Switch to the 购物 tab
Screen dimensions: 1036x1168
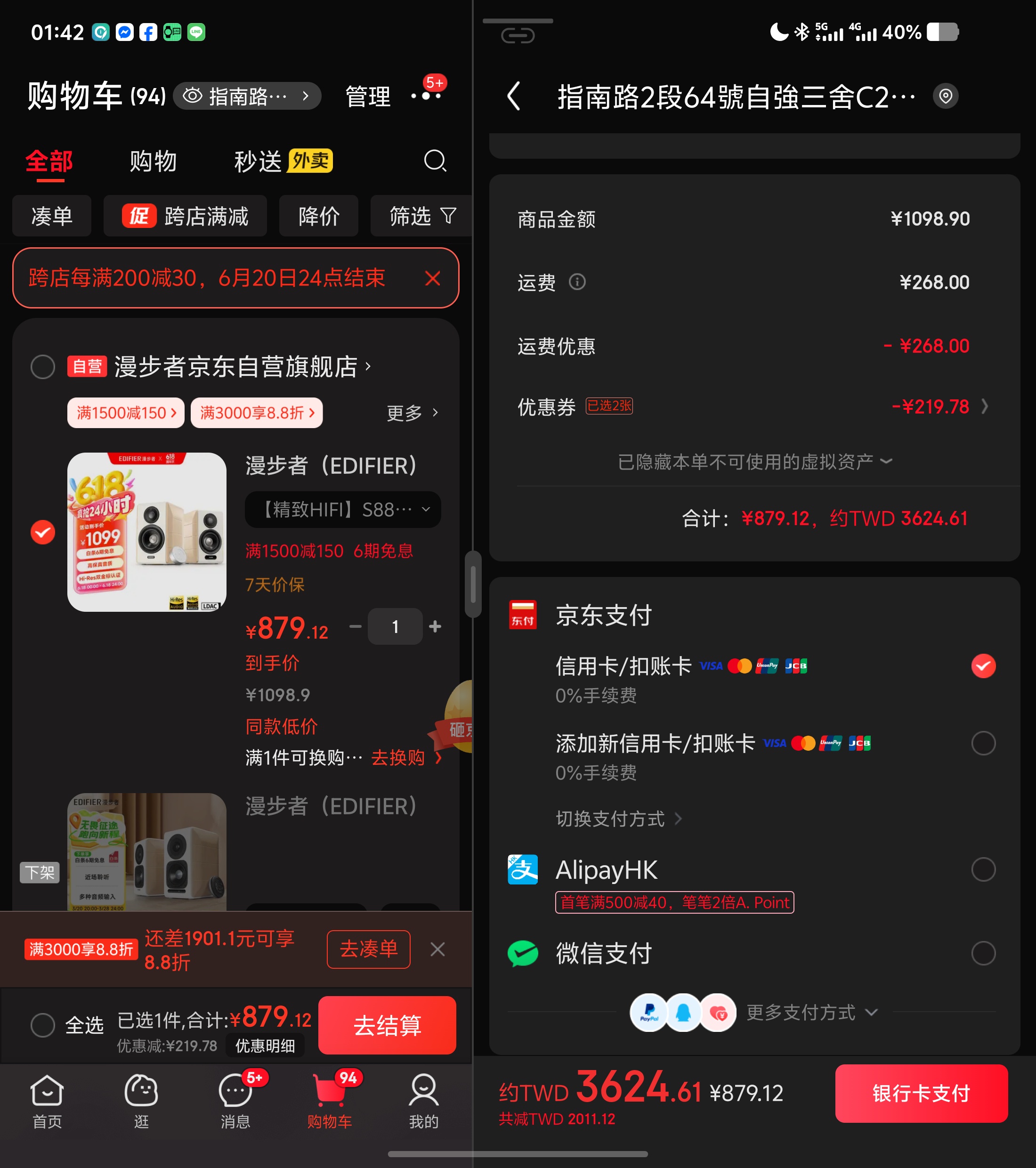click(x=153, y=161)
